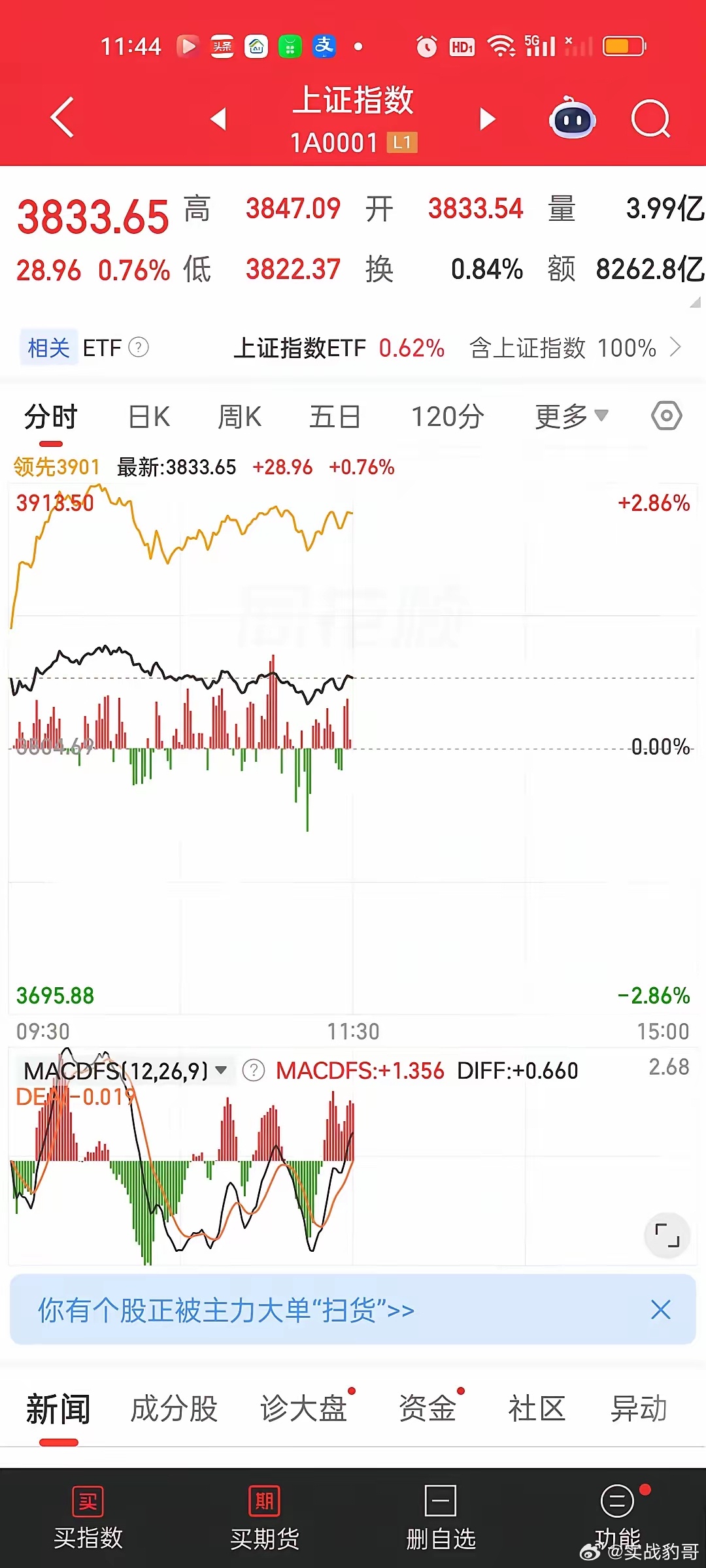Viewport: 706px width, 1568px height.
Task: Open the MACDFS indicator selector
Action: [x=126, y=1071]
